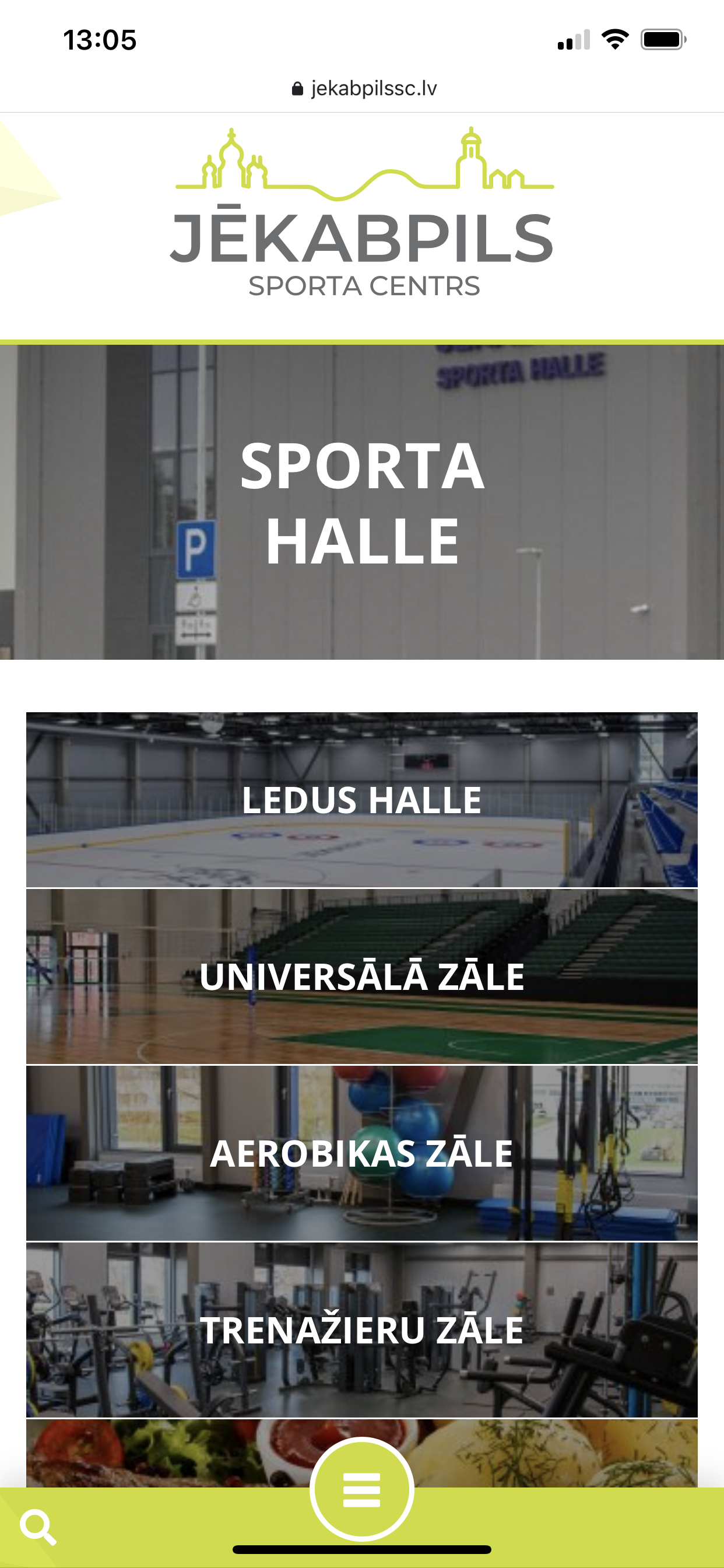Open the Ledus Halle tile

[361, 799]
